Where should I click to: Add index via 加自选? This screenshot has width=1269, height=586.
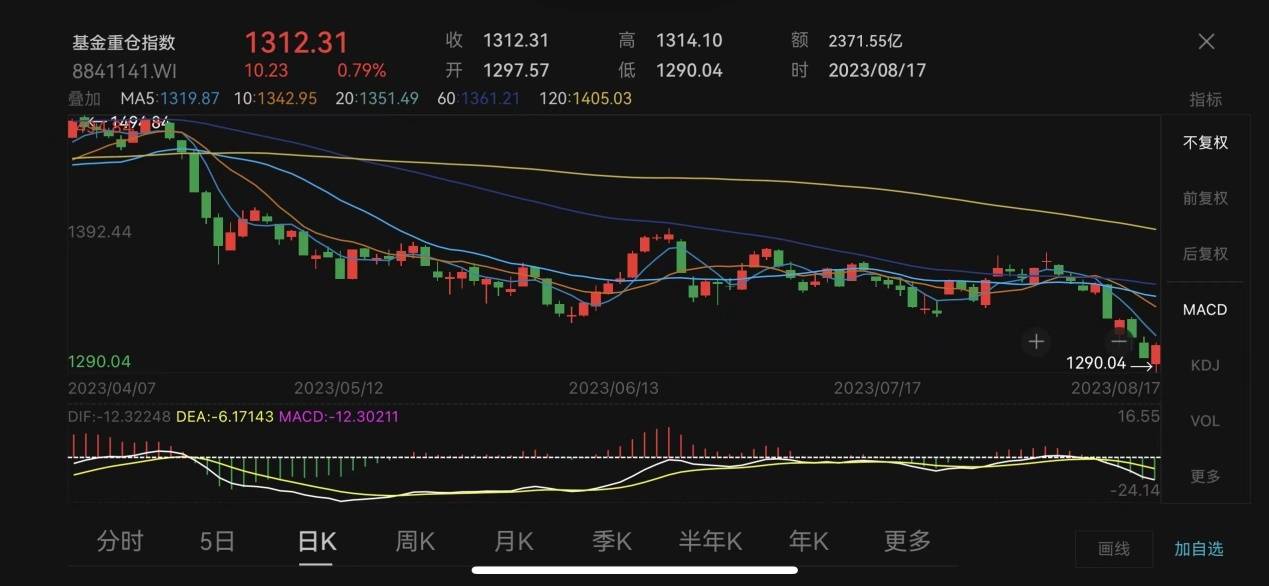pyautogui.click(x=1198, y=548)
